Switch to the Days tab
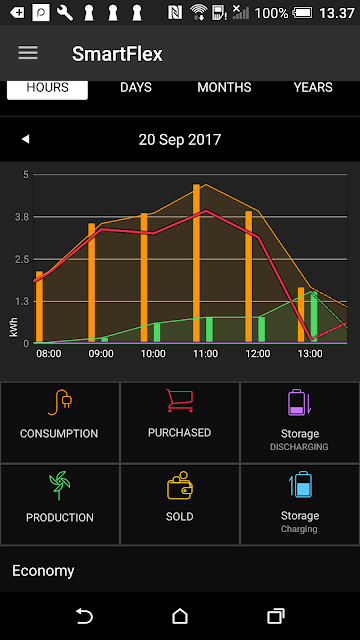The width and height of the screenshot is (360, 640). point(136,87)
